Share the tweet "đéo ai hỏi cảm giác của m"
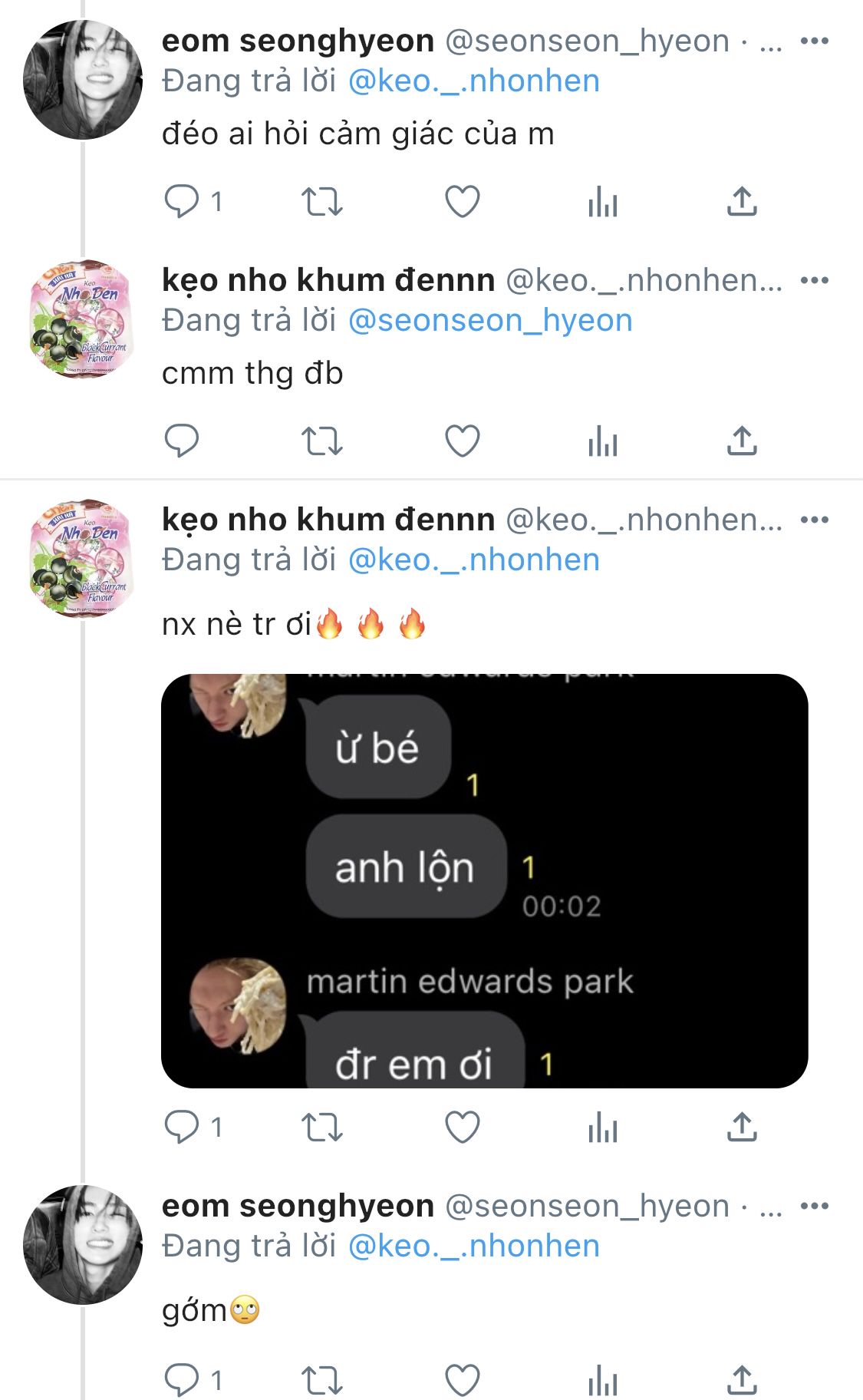This screenshot has width=863, height=1400. point(742,202)
